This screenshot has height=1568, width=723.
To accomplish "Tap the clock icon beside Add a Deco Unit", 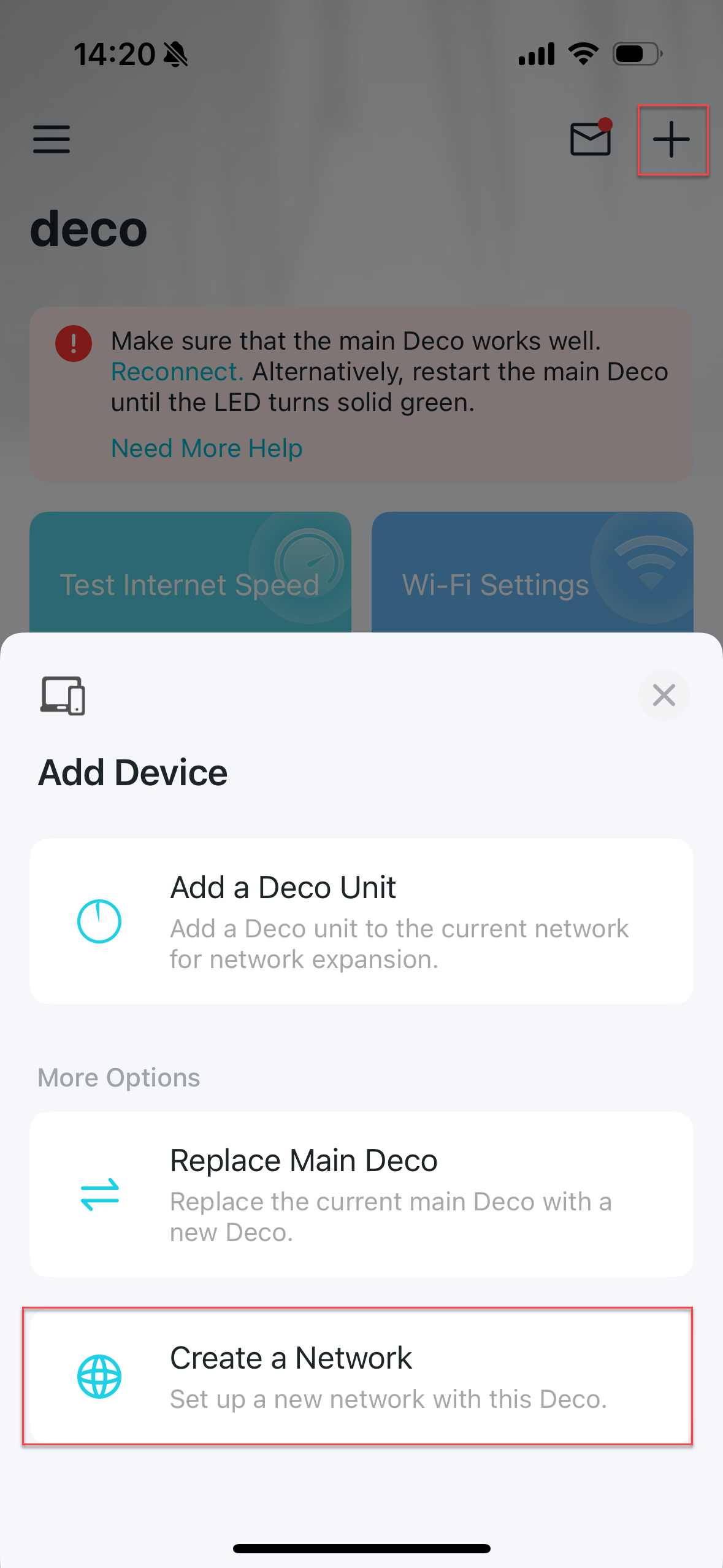I will point(99,920).
